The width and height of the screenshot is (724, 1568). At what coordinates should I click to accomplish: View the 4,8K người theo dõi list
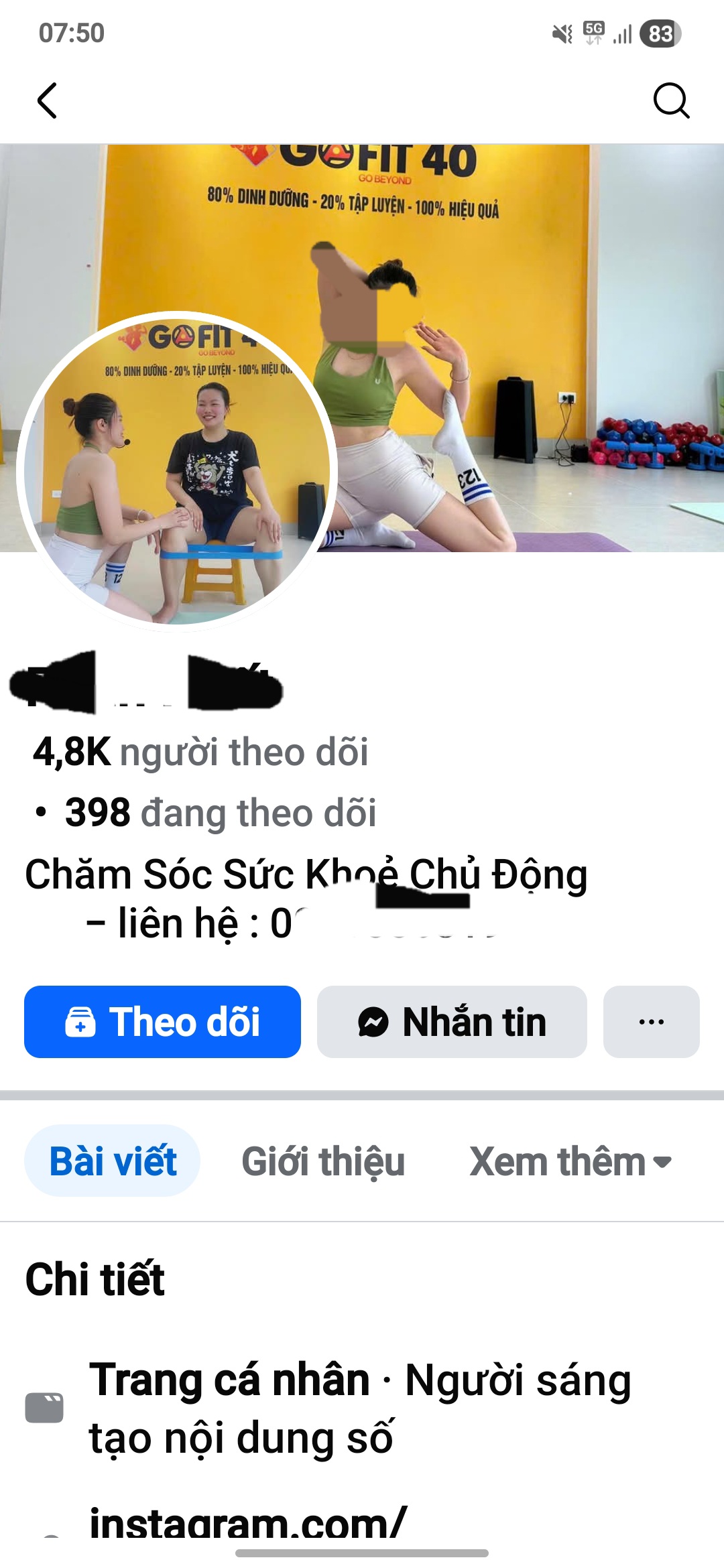click(201, 752)
